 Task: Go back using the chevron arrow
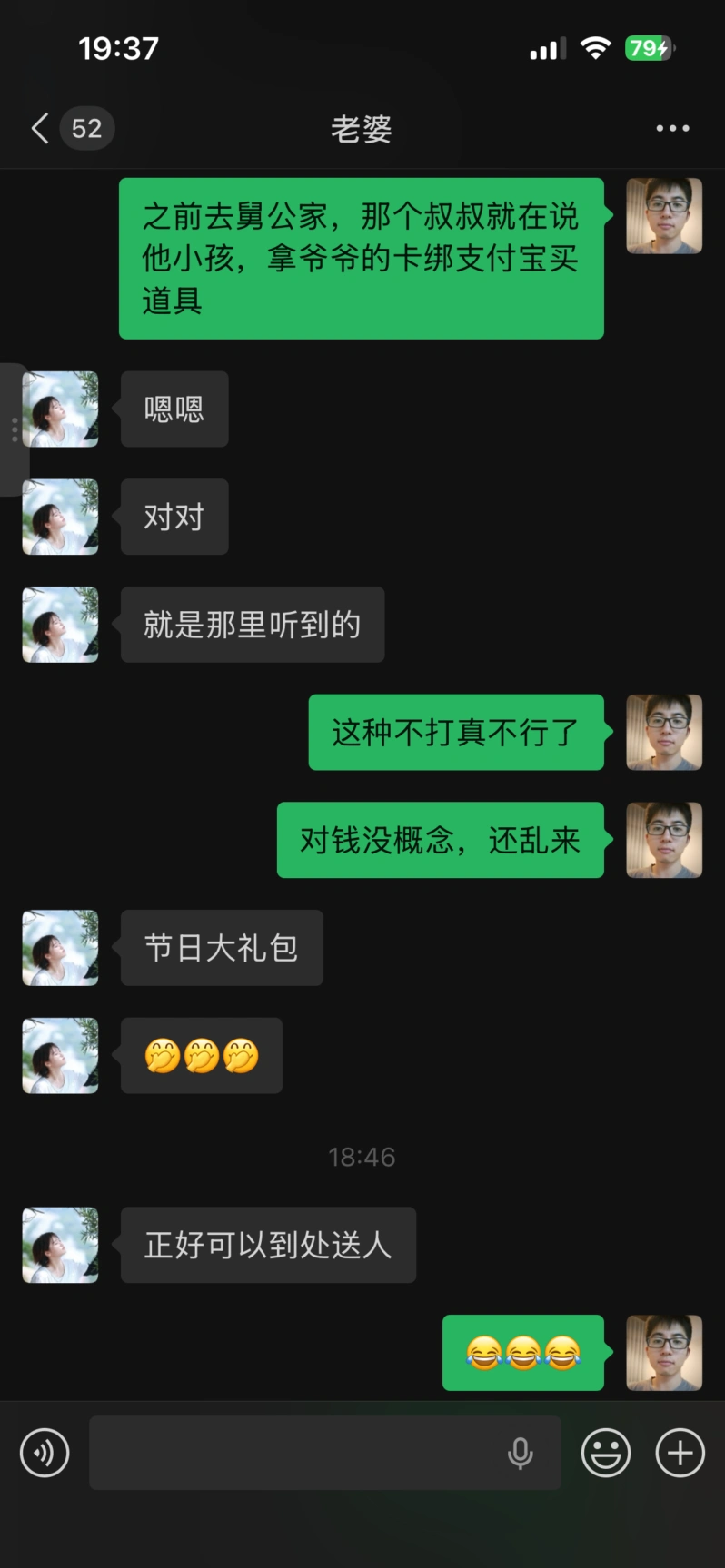pyautogui.click(x=38, y=128)
